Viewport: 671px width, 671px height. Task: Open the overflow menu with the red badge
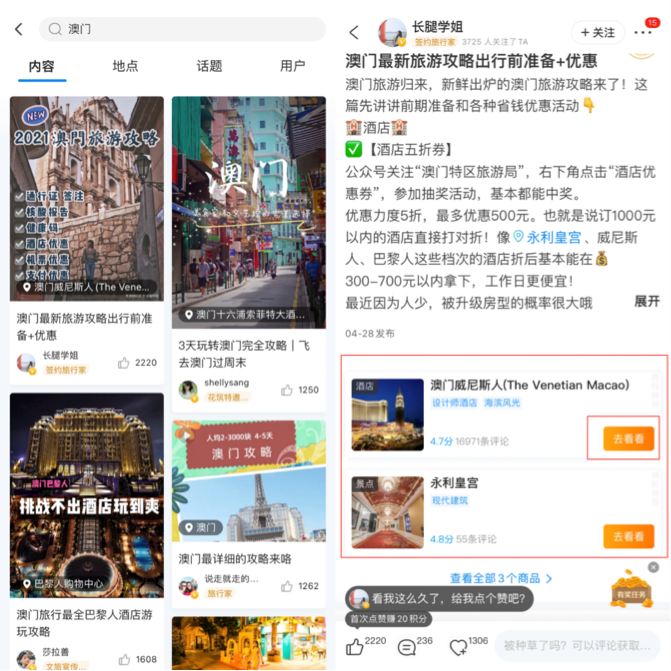click(x=647, y=33)
